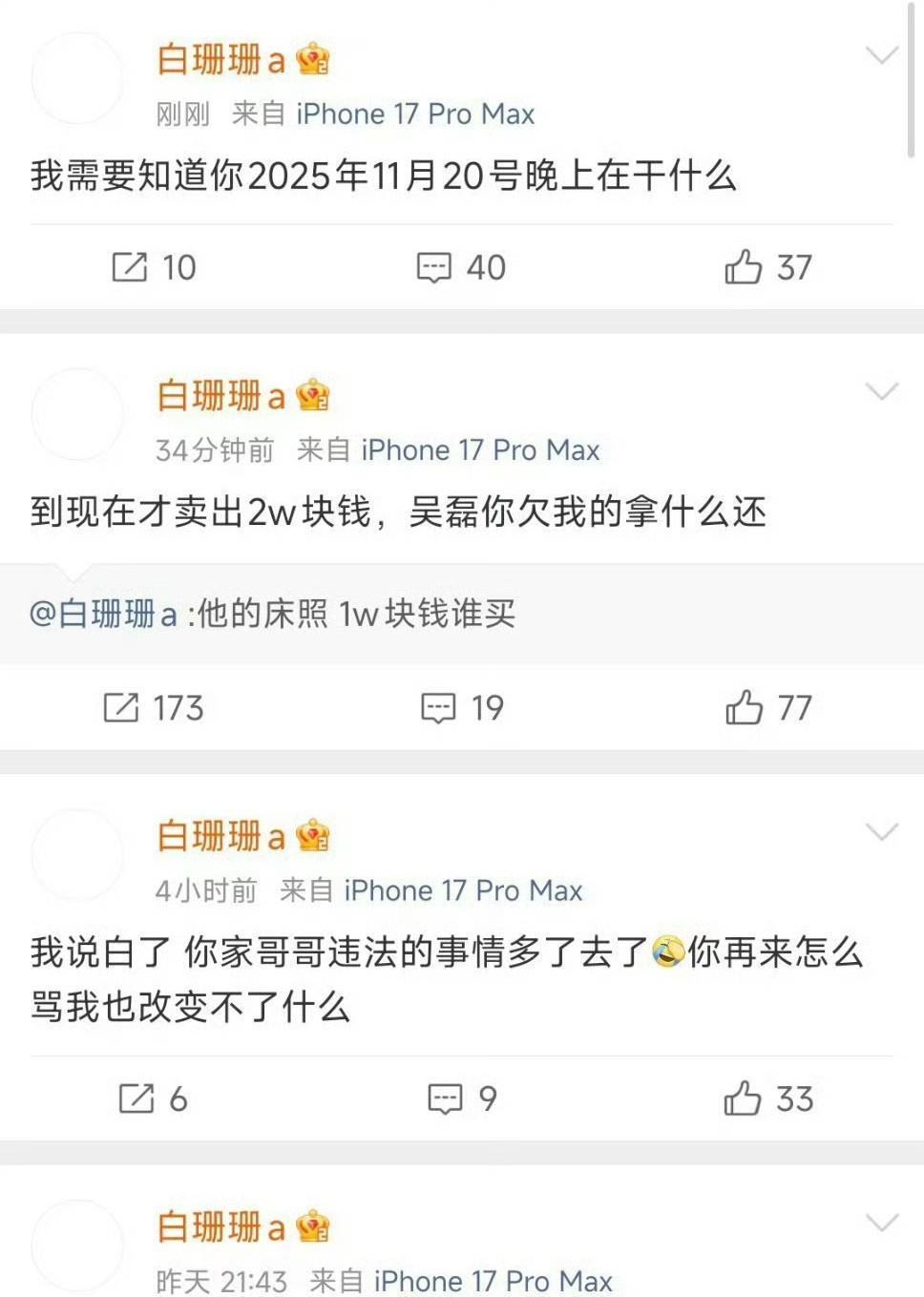Open 白珊珊a profile from the 刚刚 post
The image size is (924, 1297).
click(220, 60)
